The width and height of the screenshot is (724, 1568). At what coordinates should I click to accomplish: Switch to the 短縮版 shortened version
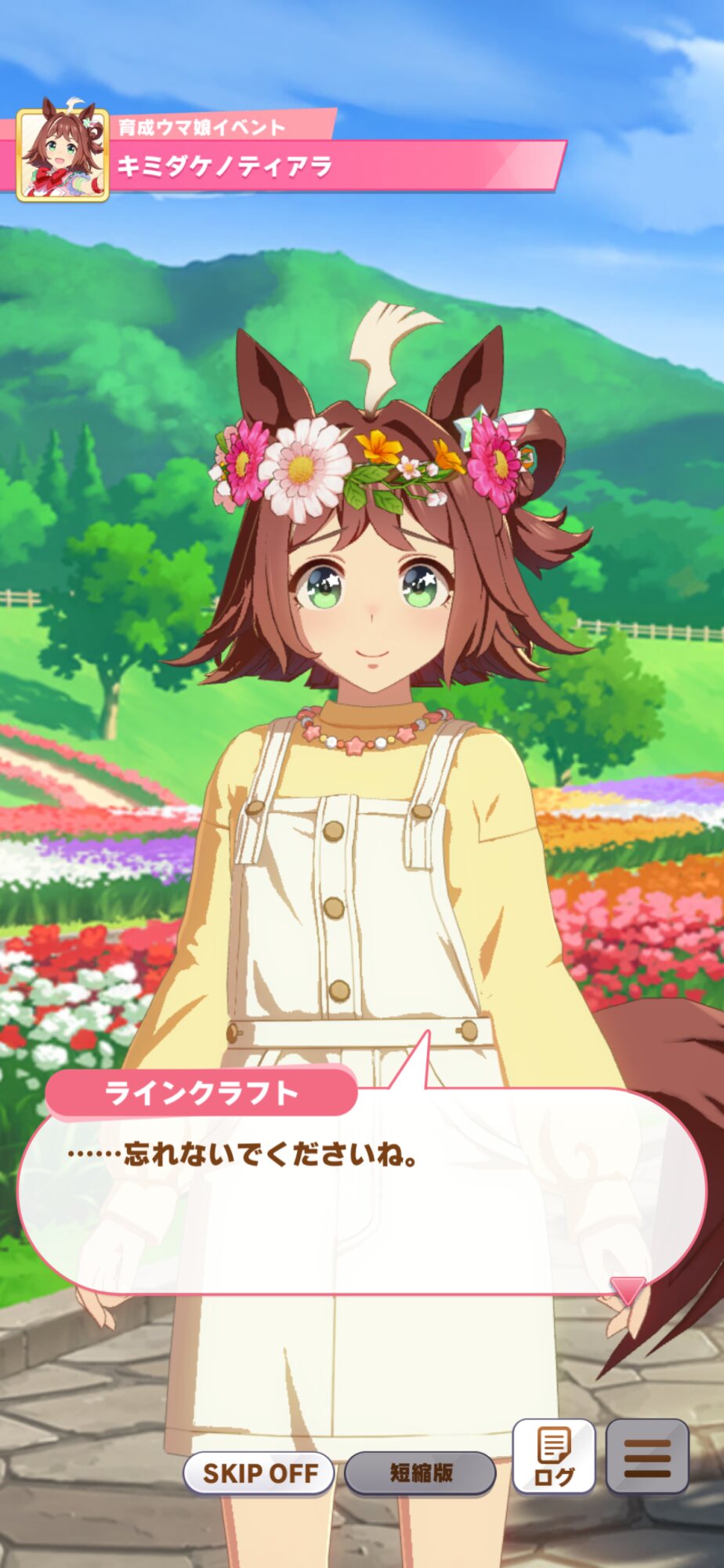tap(421, 1473)
